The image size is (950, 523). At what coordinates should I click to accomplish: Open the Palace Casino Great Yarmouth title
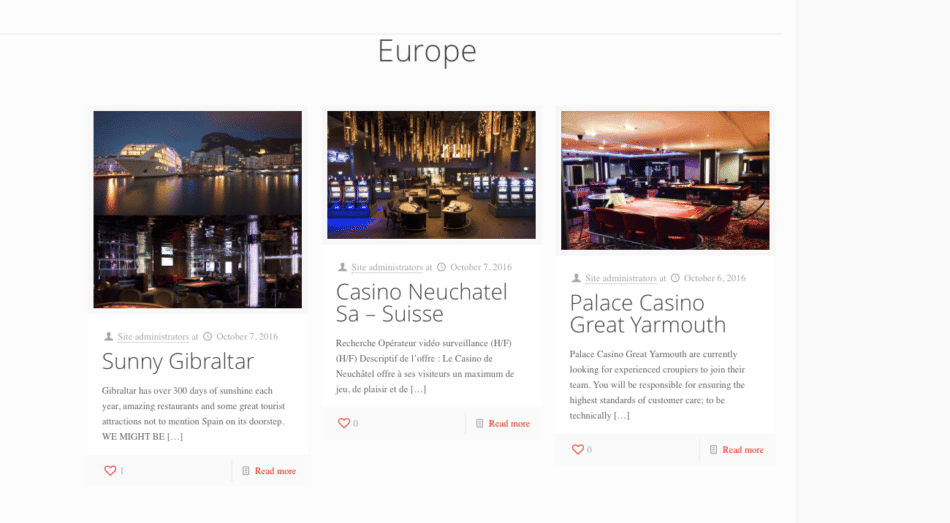[647, 314]
